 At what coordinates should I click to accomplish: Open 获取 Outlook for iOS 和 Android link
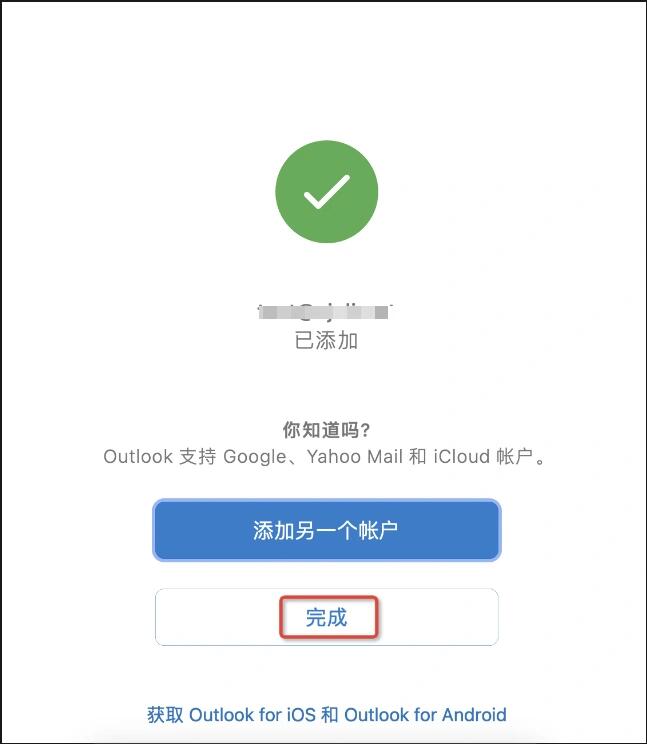pyautogui.click(x=326, y=715)
